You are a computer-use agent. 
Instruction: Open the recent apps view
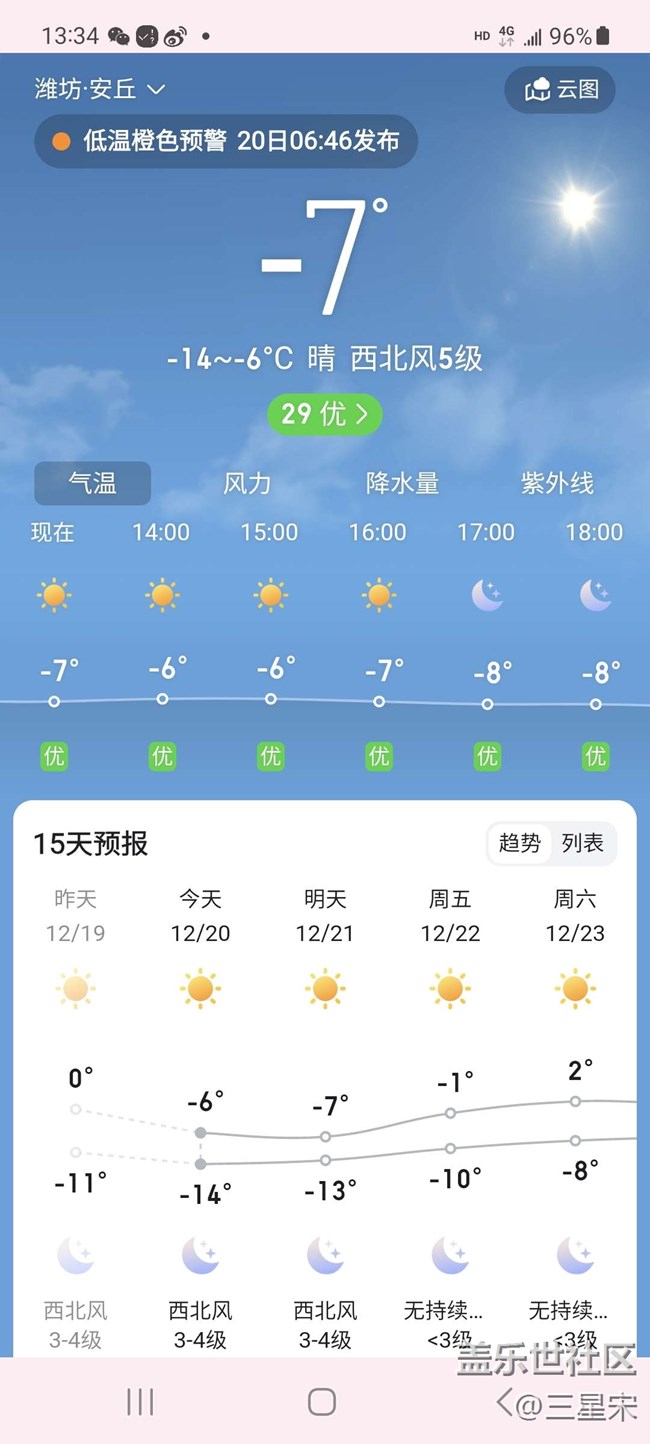pos(140,1402)
